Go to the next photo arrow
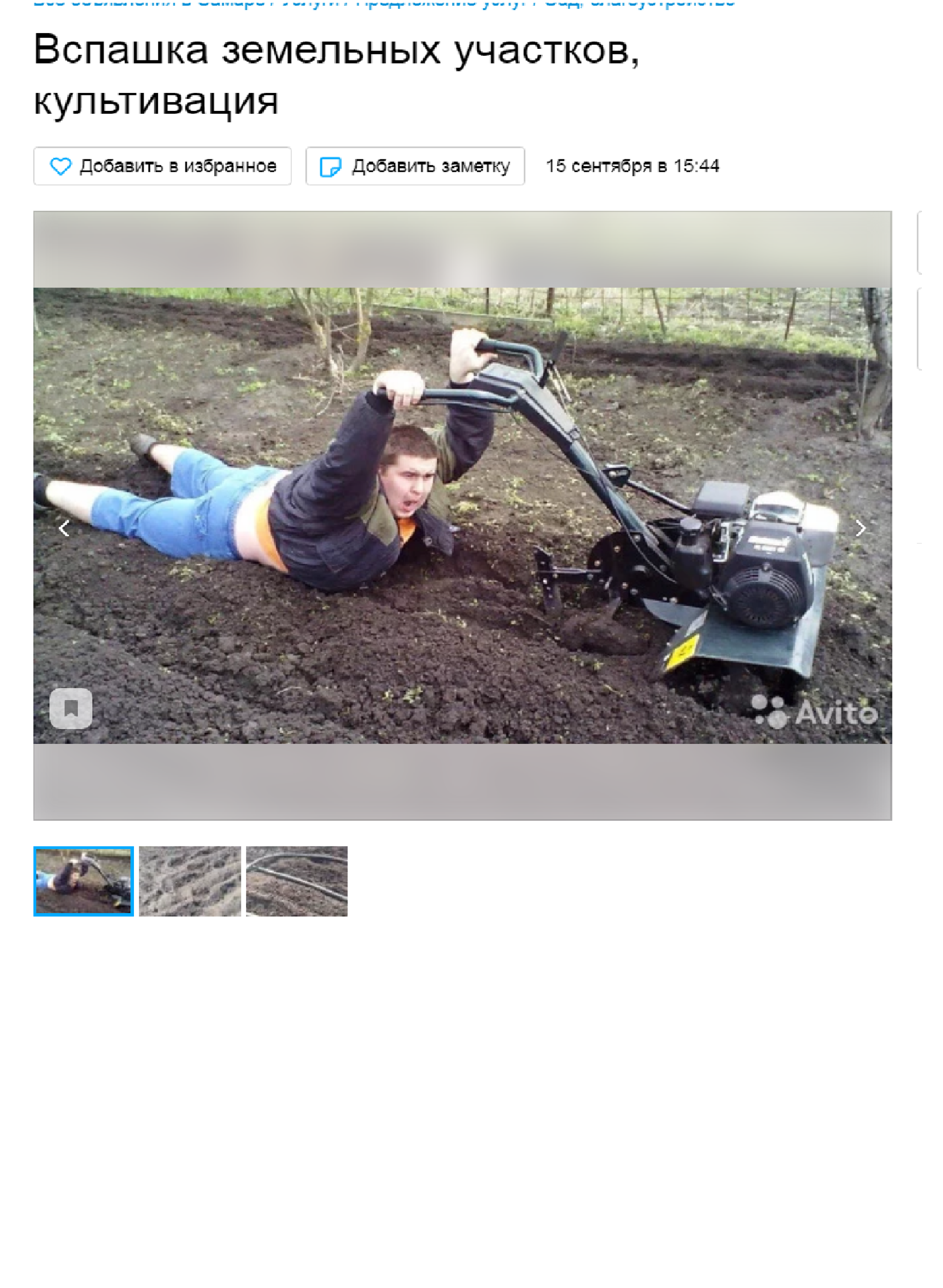943x1288 pixels. pyautogui.click(x=860, y=528)
